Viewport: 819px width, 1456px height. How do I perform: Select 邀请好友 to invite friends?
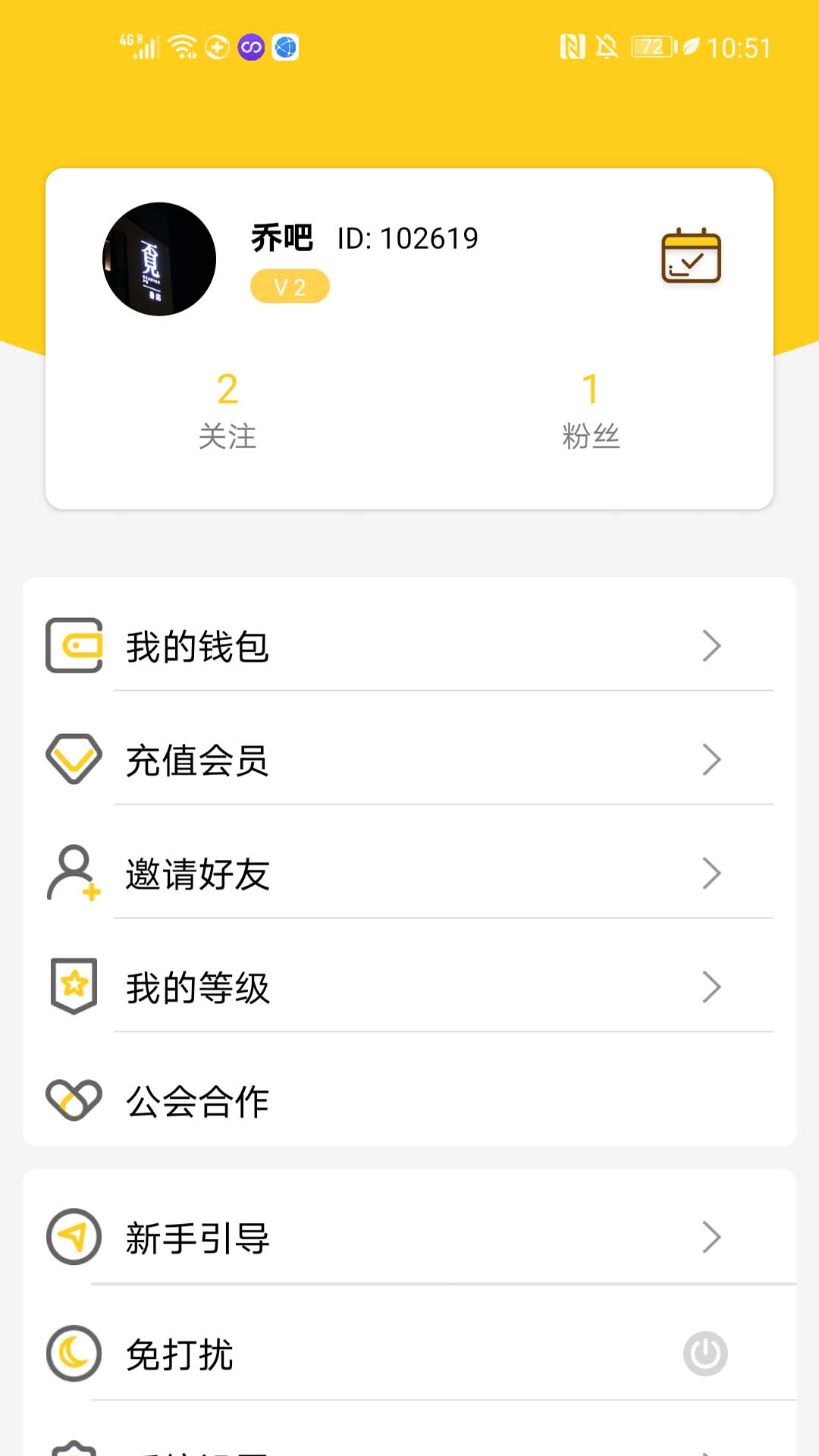(409, 874)
